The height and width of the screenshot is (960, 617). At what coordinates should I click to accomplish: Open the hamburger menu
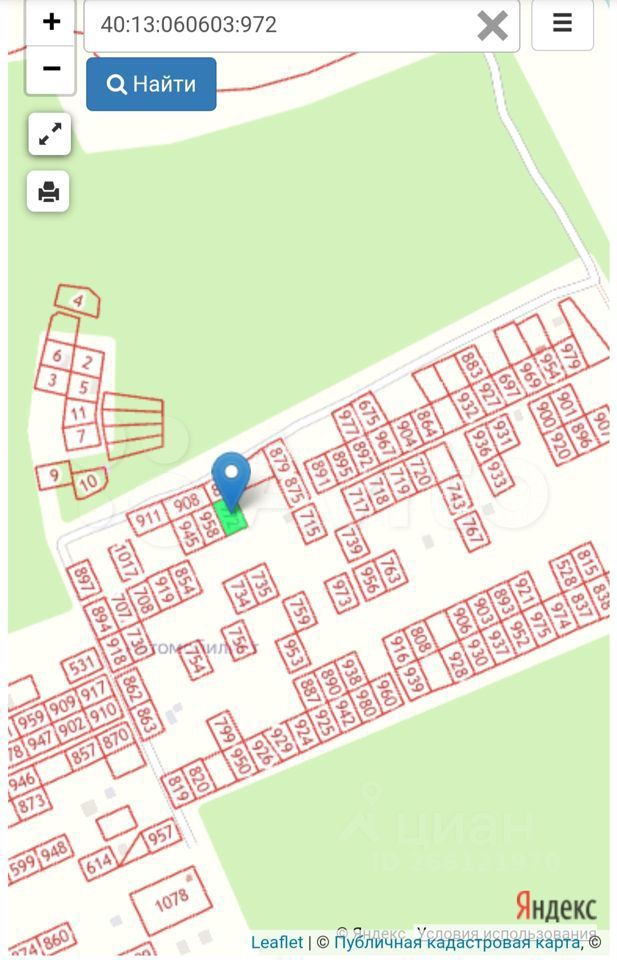(562, 24)
